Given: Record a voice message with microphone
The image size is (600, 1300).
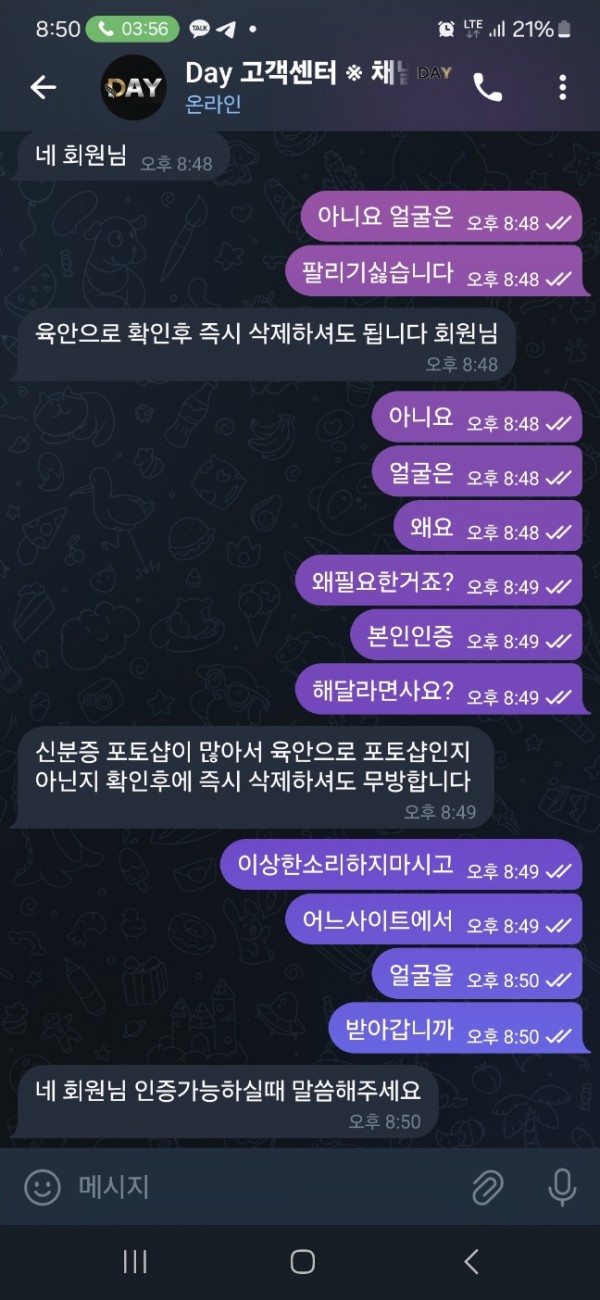Looking at the screenshot, I should 562,1188.
